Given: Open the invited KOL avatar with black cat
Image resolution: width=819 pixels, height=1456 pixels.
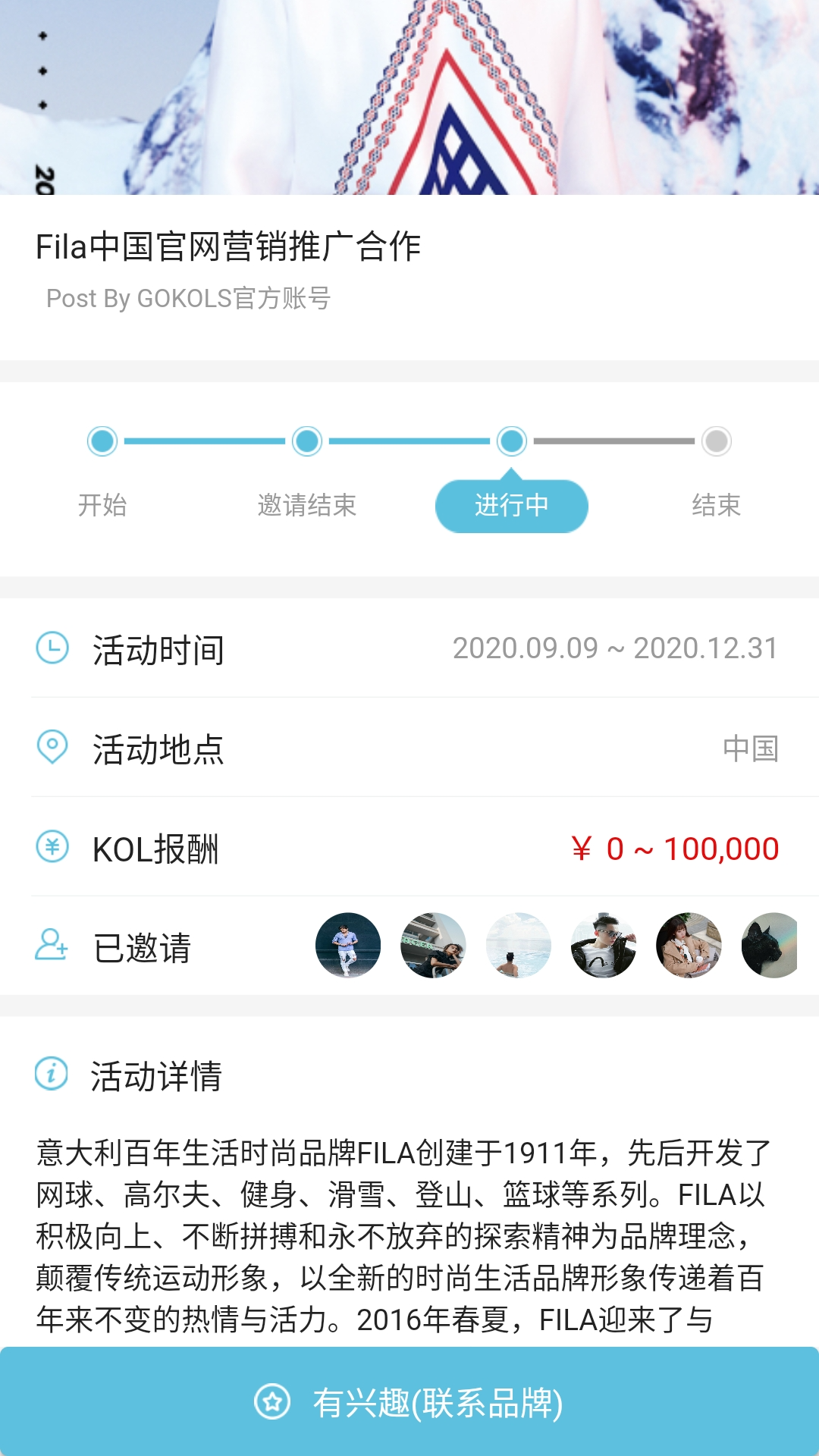Looking at the screenshot, I should pos(770,945).
